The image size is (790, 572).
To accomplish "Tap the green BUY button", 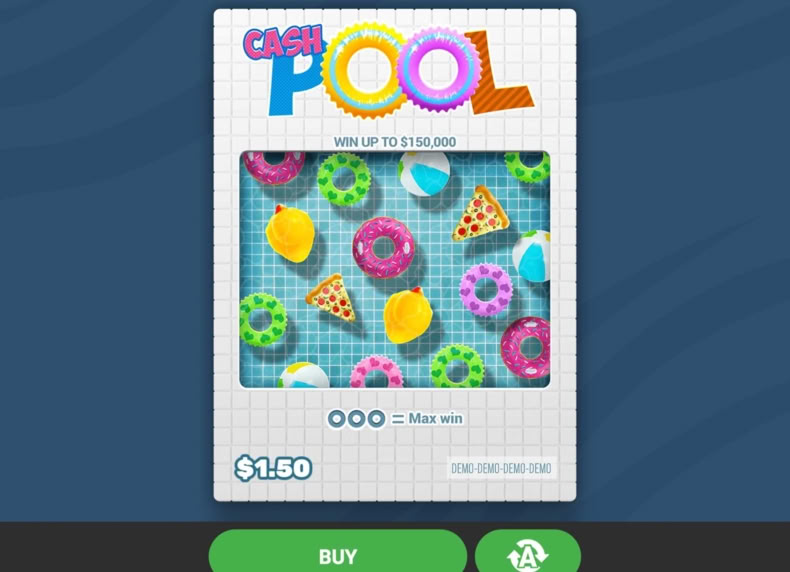I will (x=338, y=551).
